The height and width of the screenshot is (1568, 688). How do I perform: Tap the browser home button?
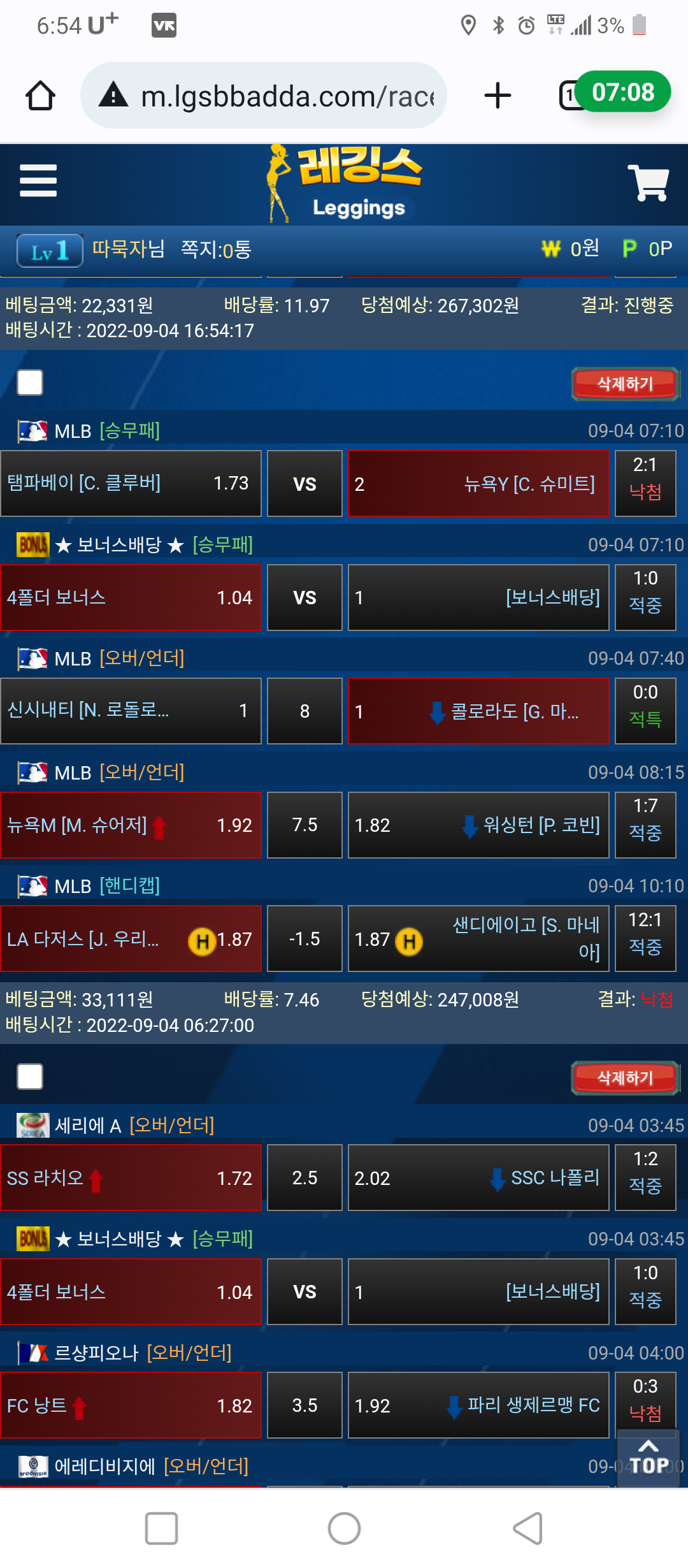tap(40, 96)
